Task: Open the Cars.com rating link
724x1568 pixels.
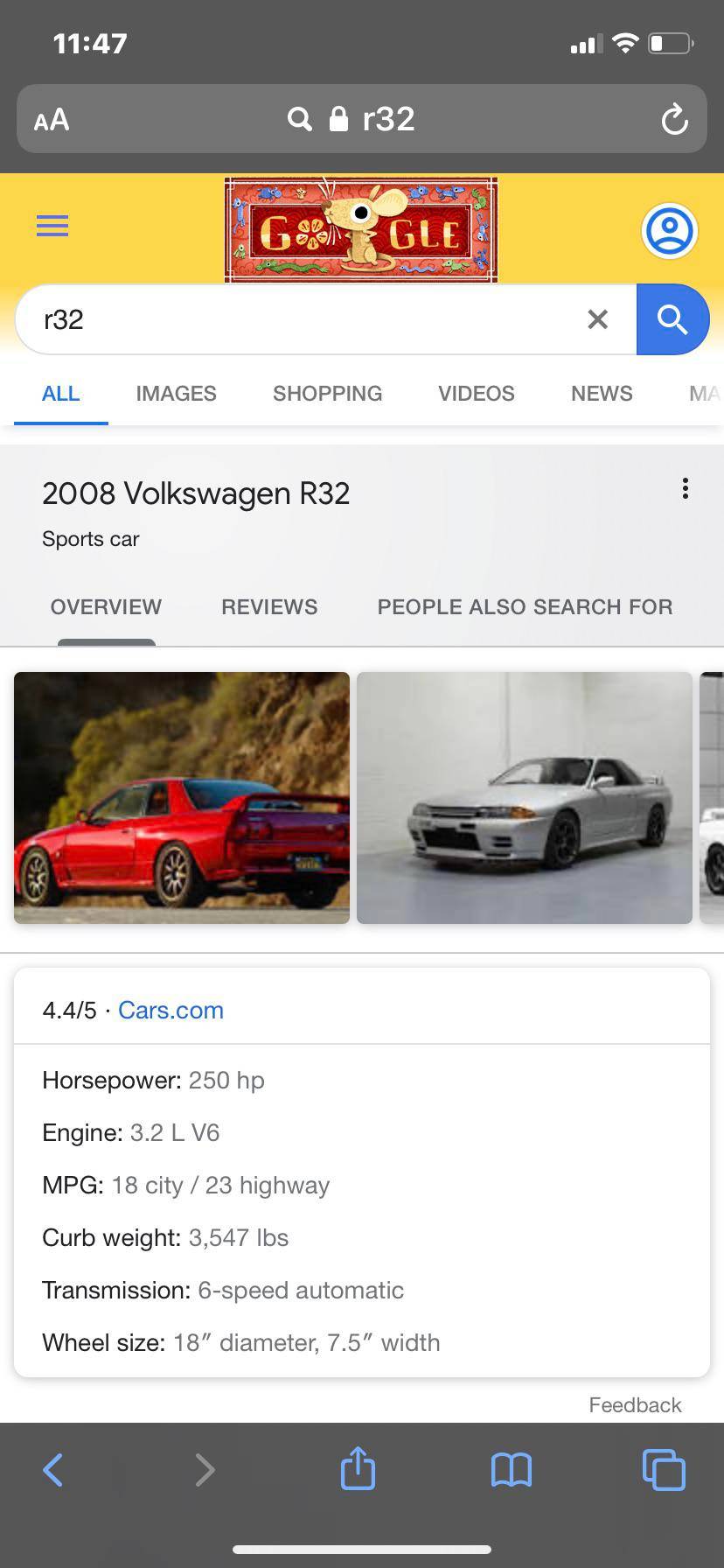Action: click(x=171, y=1010)
